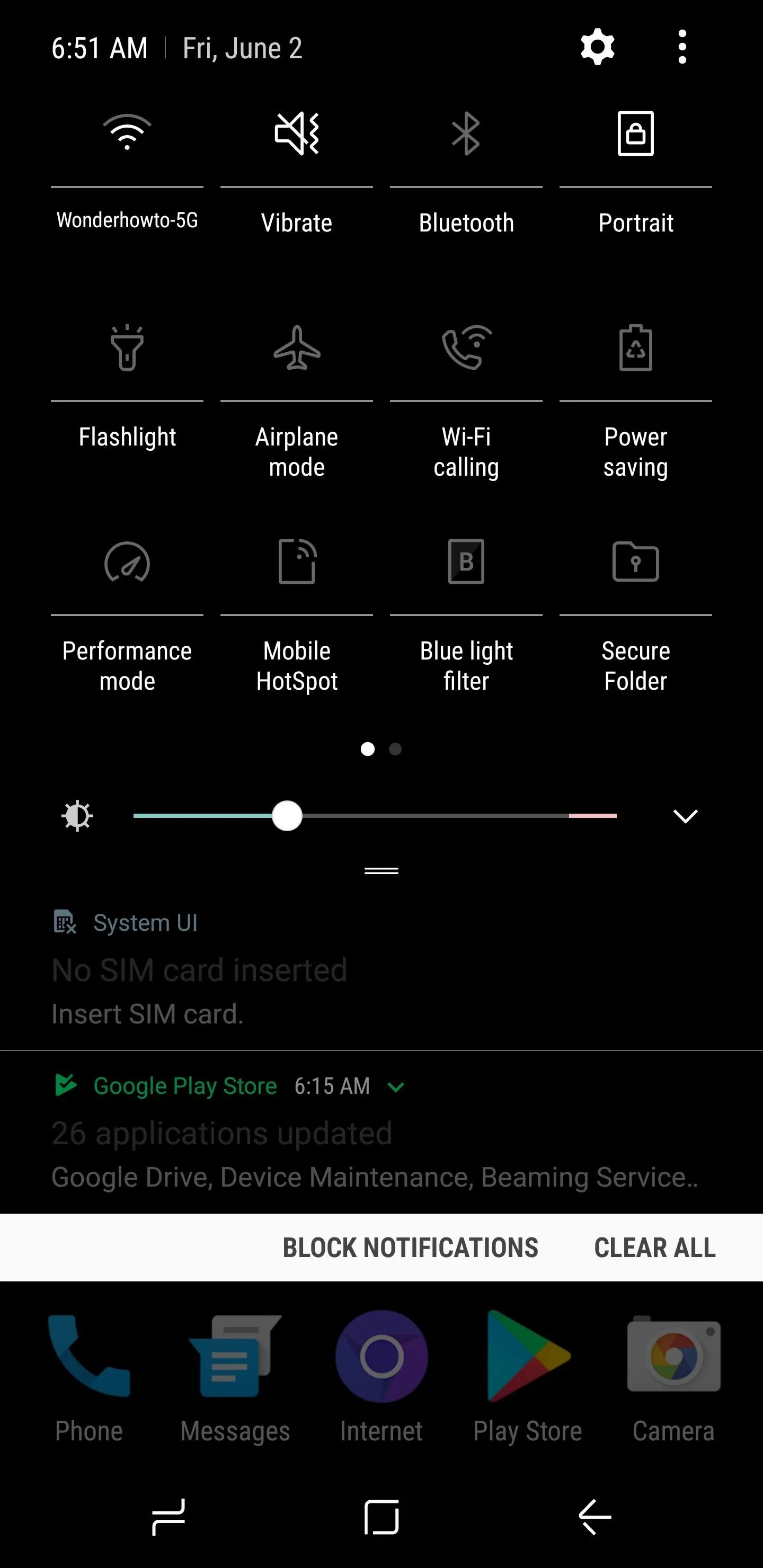Tap the brightness slider track
Image resolution: width=763 pixels, height=1568 pixels.
[x=375, y=816]
